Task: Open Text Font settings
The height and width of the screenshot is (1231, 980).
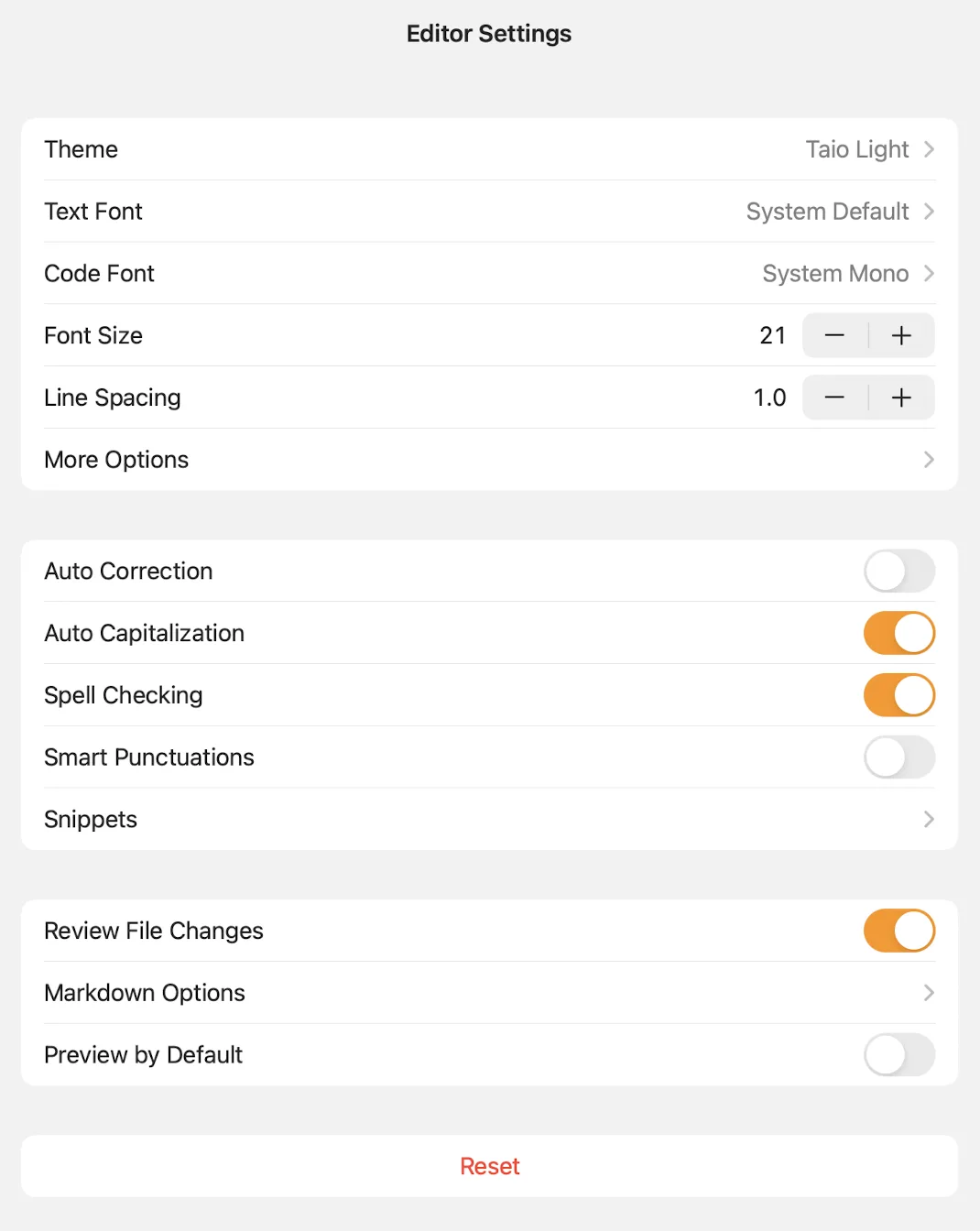Action: coord(490,212)
